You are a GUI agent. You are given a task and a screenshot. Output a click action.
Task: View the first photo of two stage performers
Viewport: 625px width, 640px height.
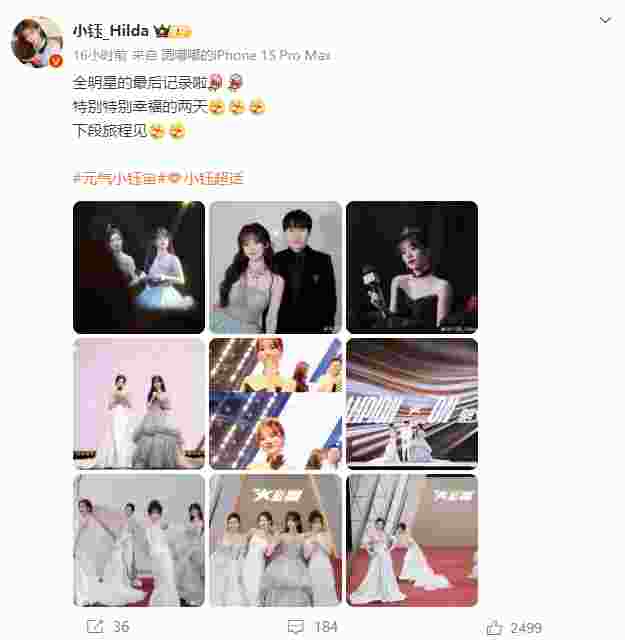(x=139, y=267)
